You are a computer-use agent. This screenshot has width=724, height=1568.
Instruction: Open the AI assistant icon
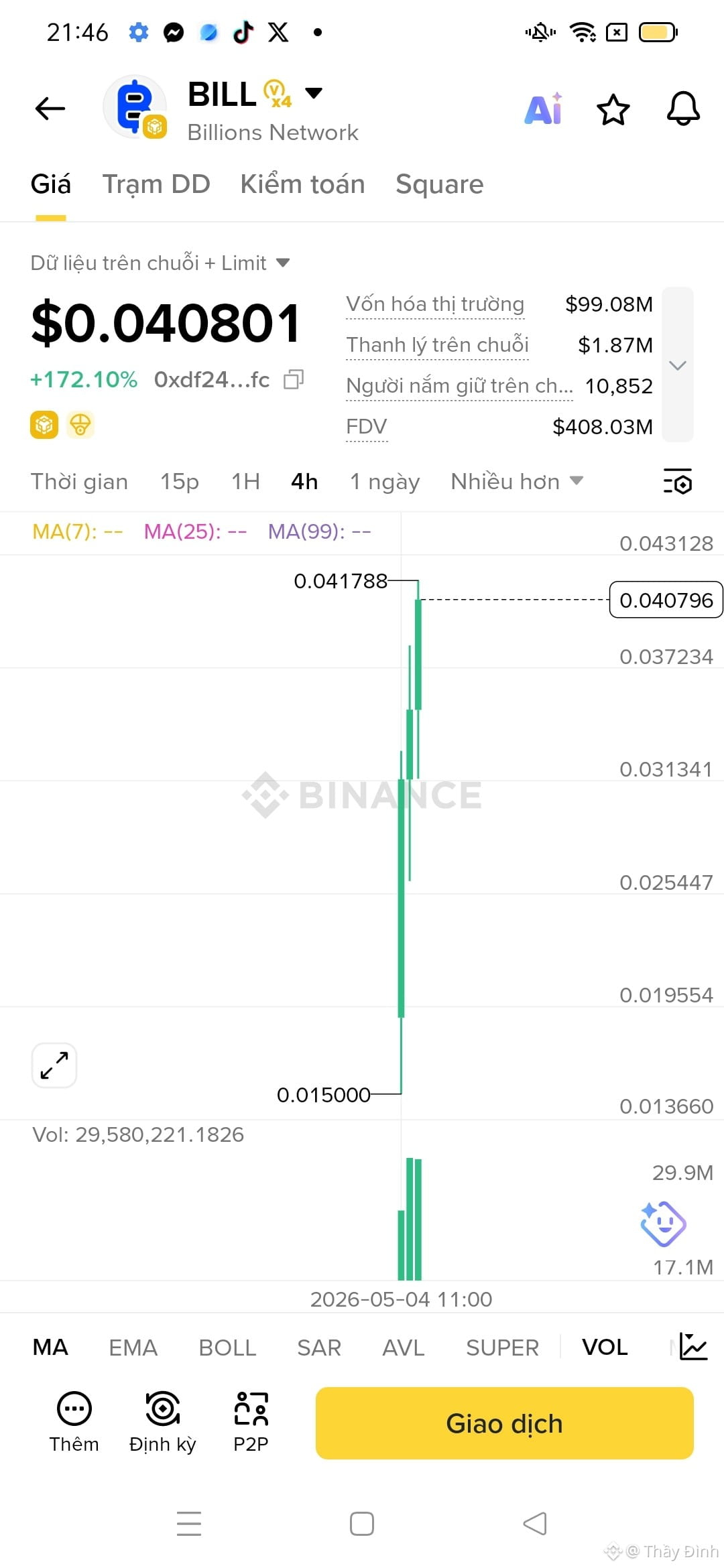[x=544, y=109]
